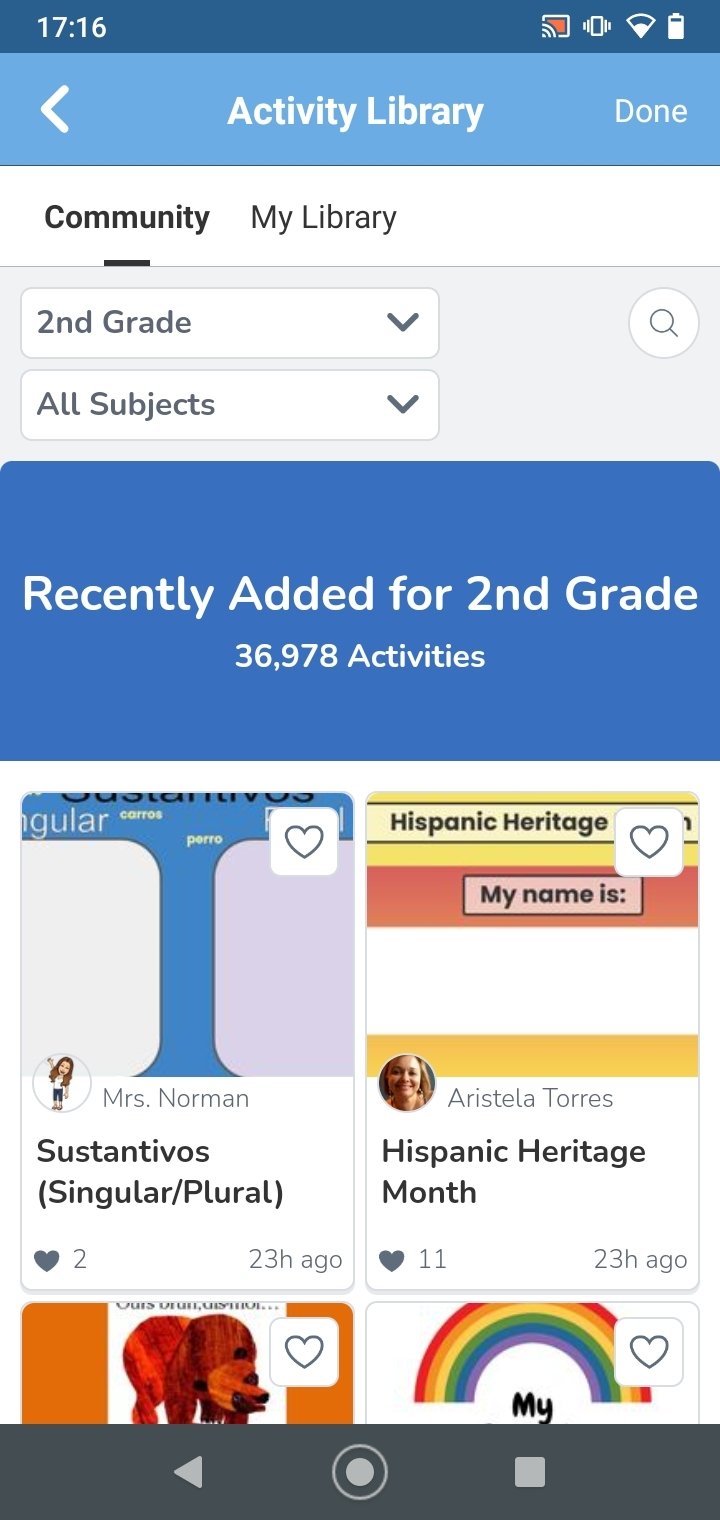Screen dimensions: 720x1520
Task: Go back using the header arrow
Action: (55, 109)
